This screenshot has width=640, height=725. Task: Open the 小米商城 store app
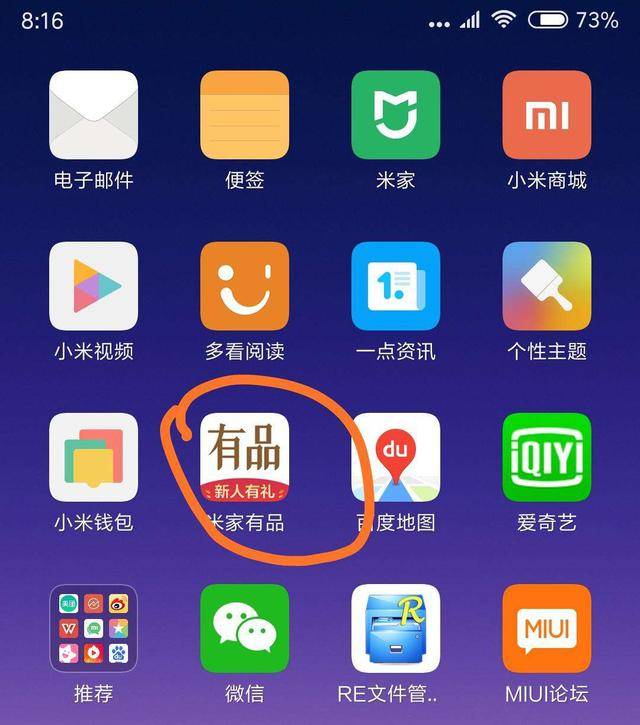(x=547, y=115)
